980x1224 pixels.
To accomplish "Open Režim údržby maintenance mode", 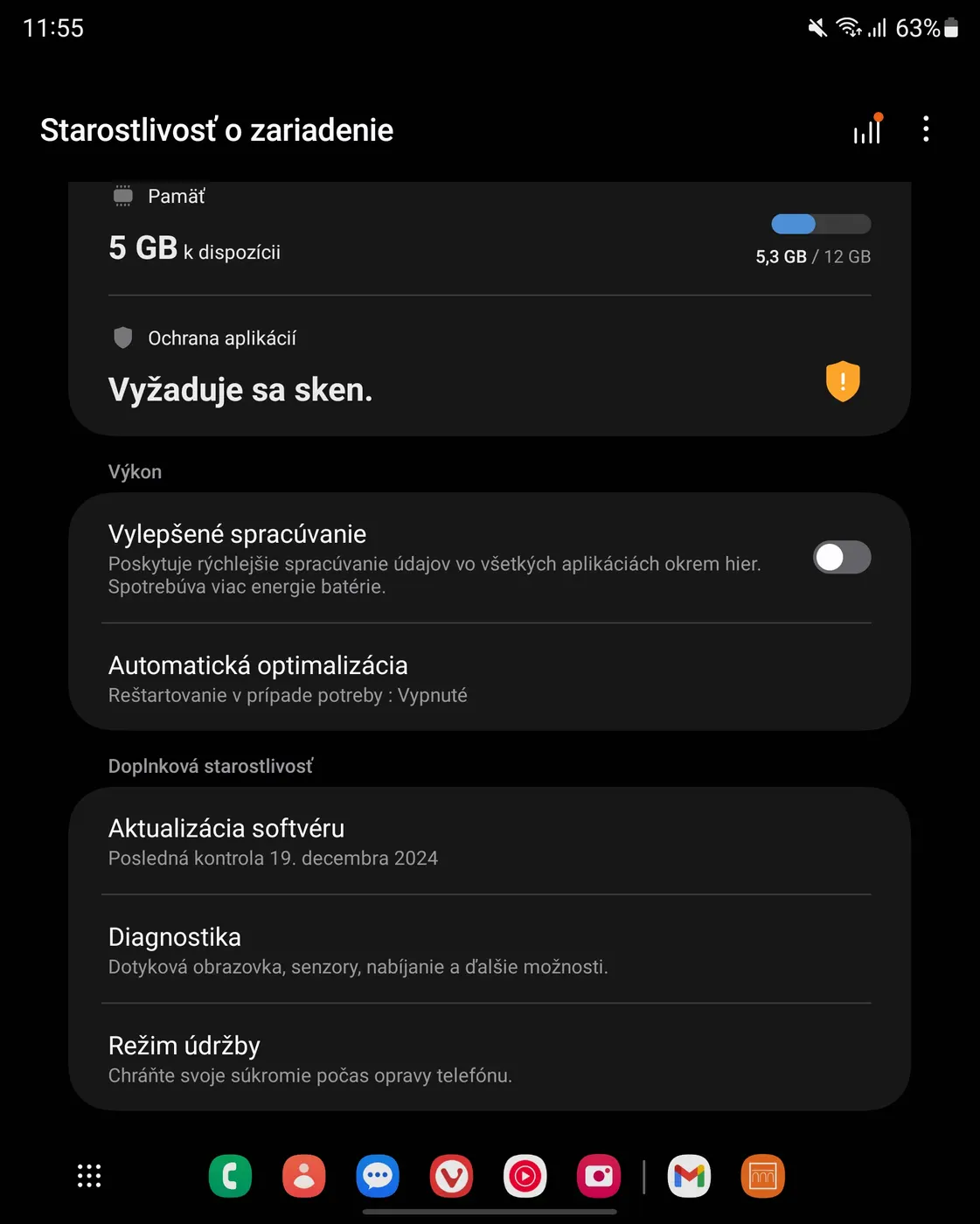I will point(490,1058).
